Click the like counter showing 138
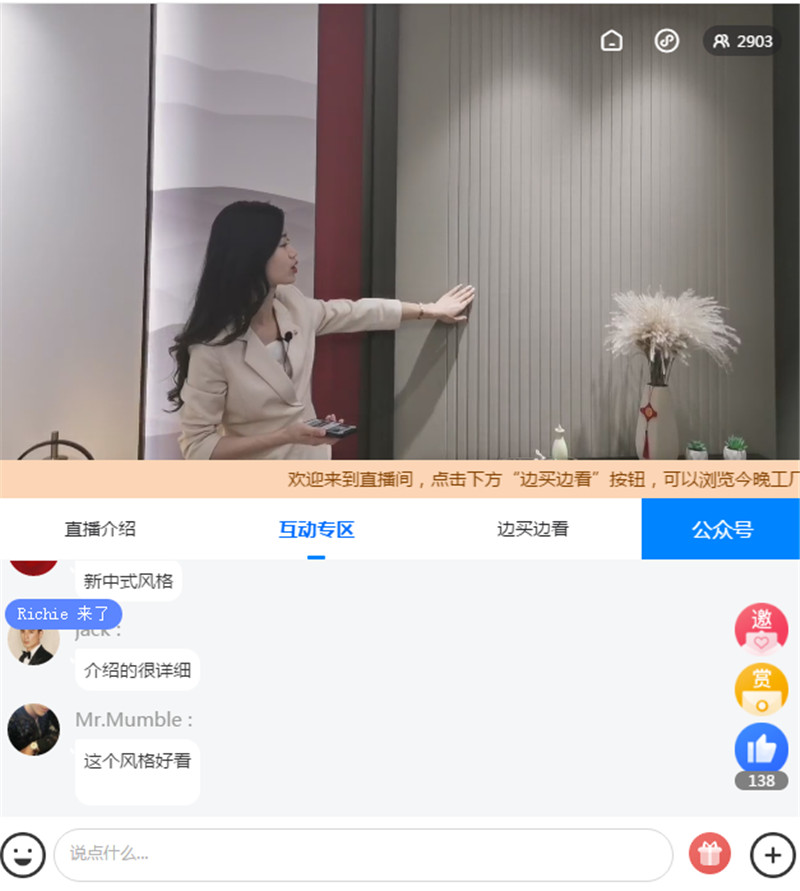 [761, 783]
